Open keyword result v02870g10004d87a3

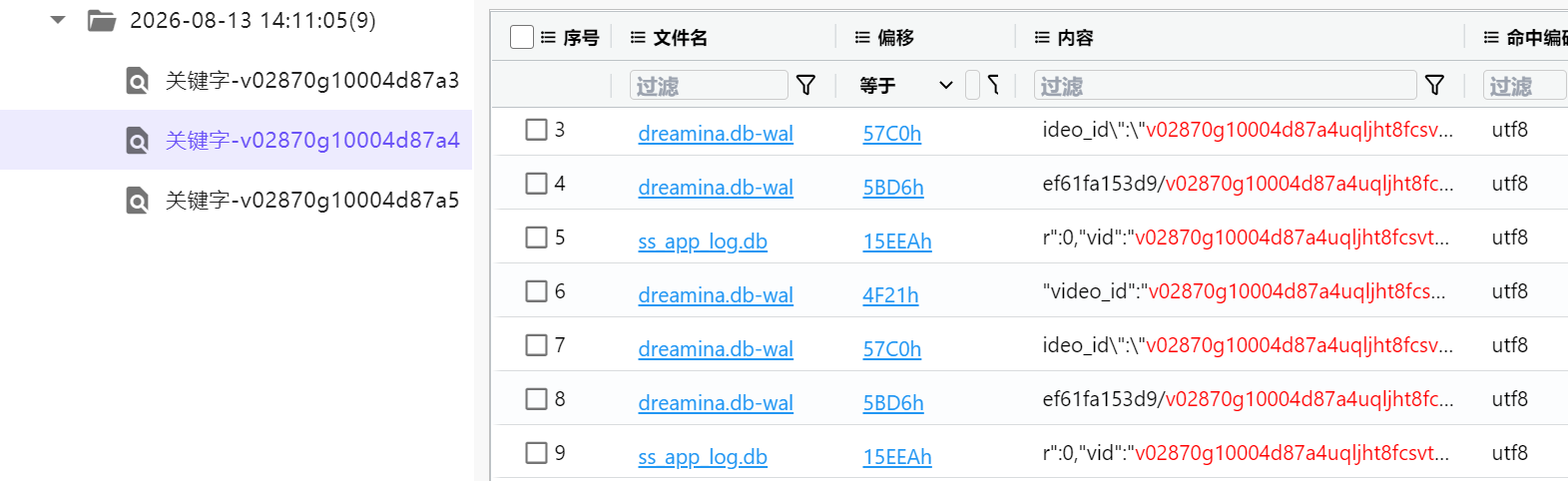tap(293, 81)
